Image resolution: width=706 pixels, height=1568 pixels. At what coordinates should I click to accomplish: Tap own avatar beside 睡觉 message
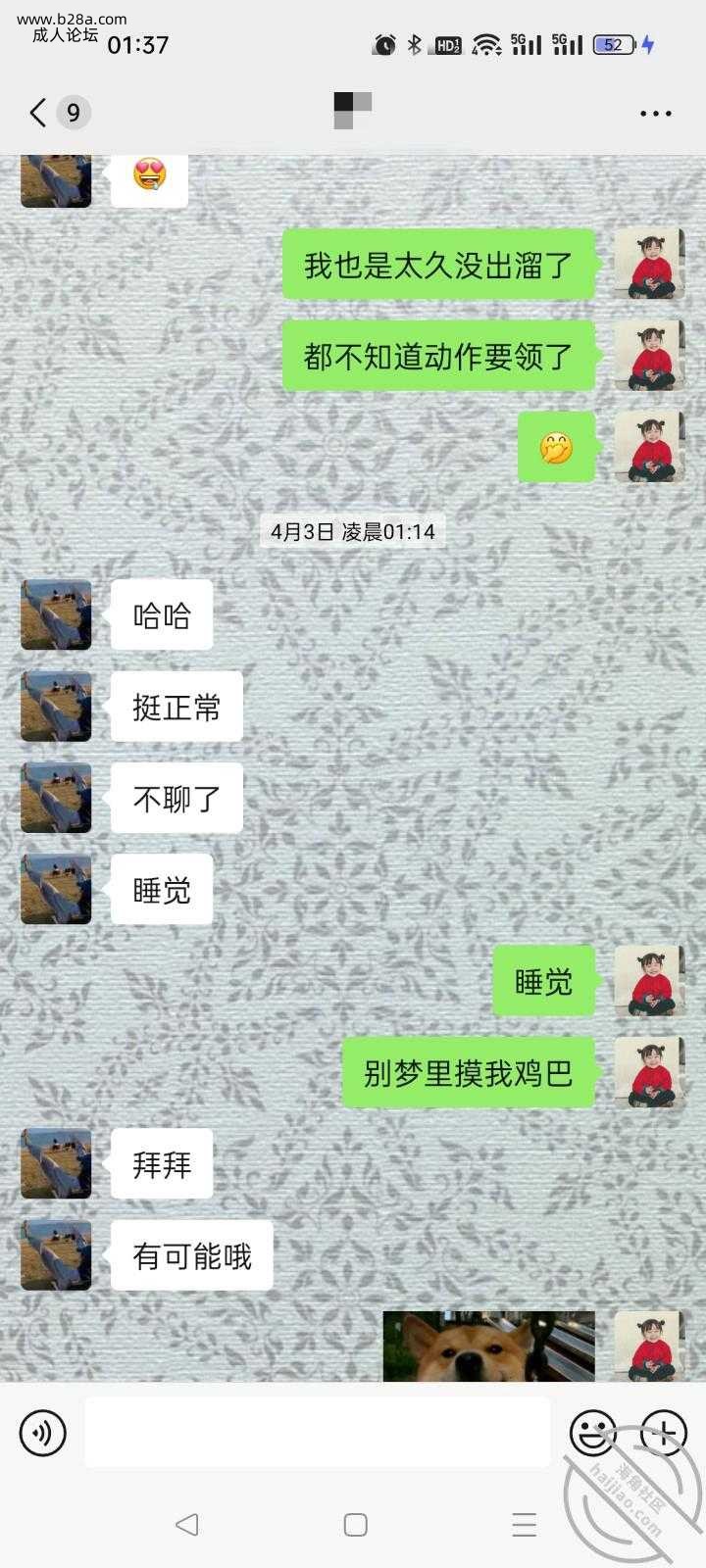coord(648,981)
